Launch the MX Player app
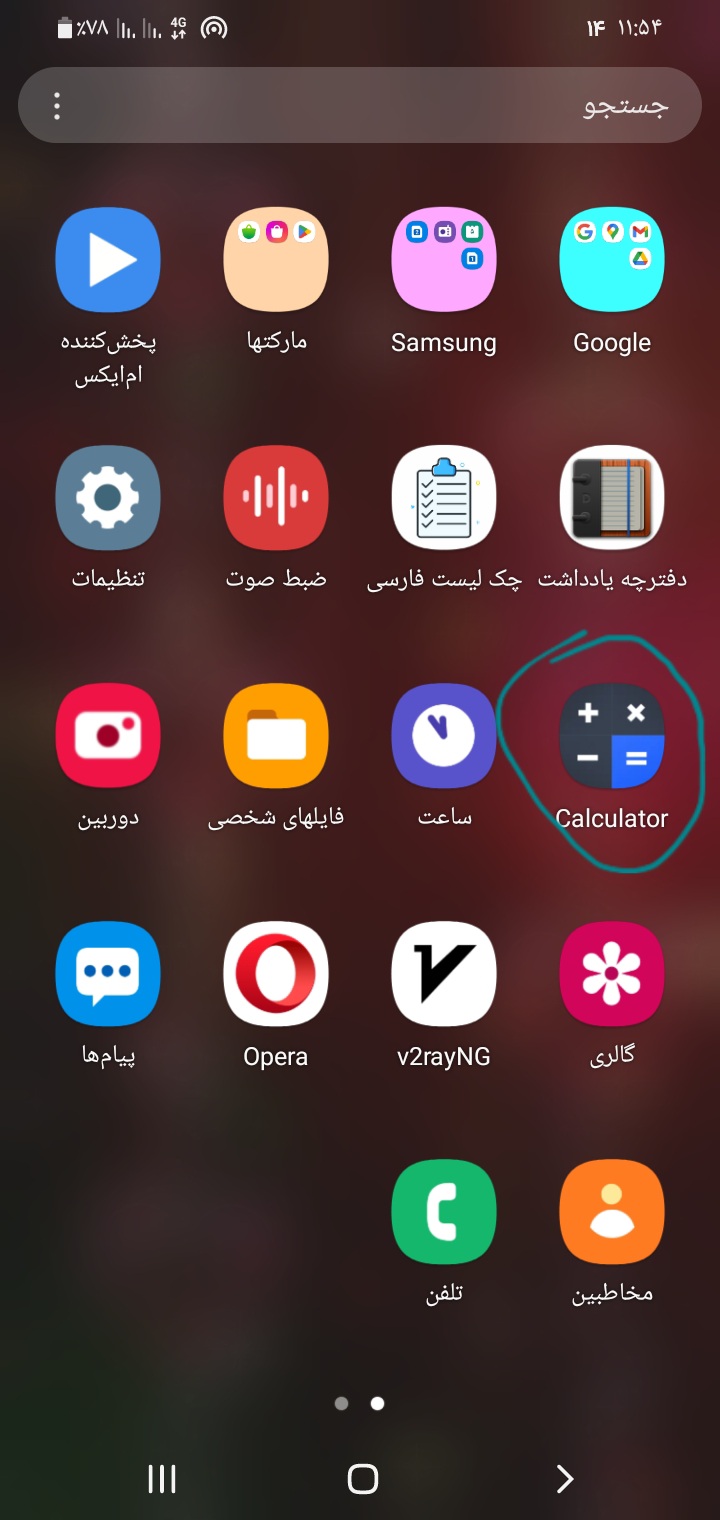 [108, 260]
